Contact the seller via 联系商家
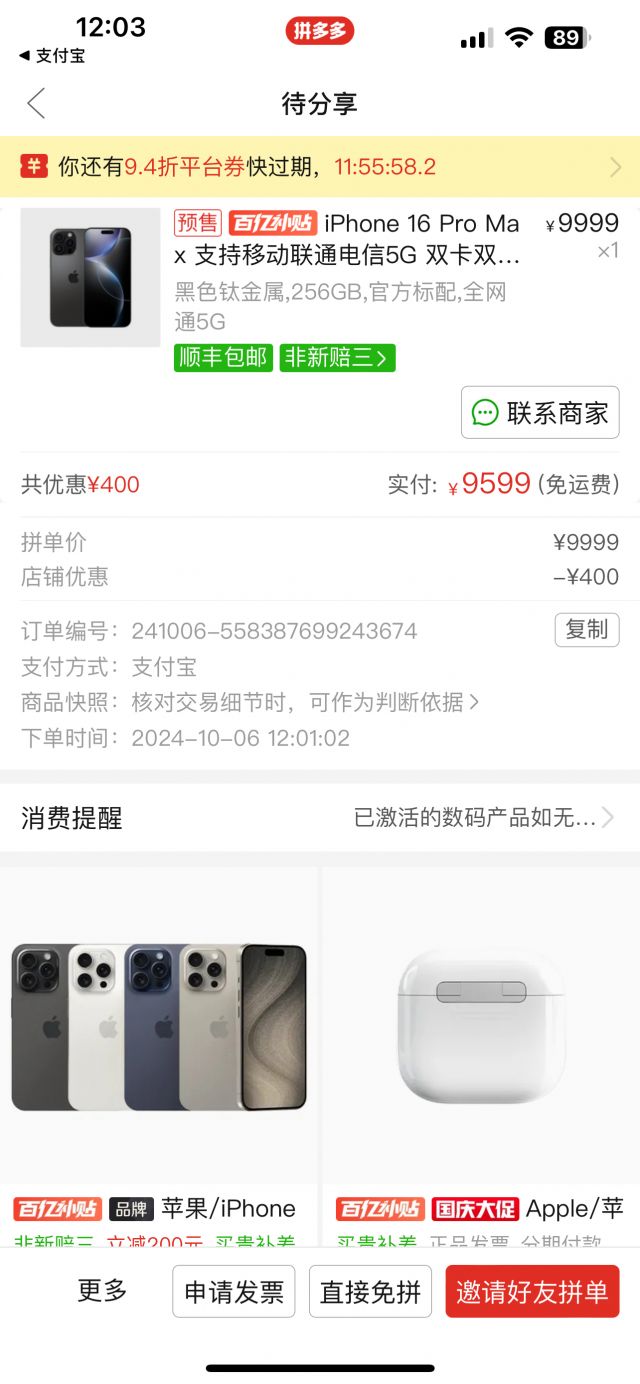Screen dimensions: 640x1384 pyautogui.click(x=540, y=412)
